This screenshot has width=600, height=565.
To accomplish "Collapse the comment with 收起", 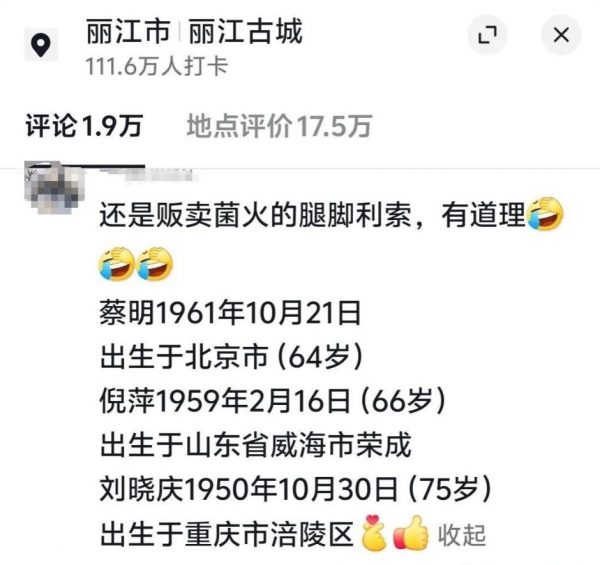I will pos(462,535).
